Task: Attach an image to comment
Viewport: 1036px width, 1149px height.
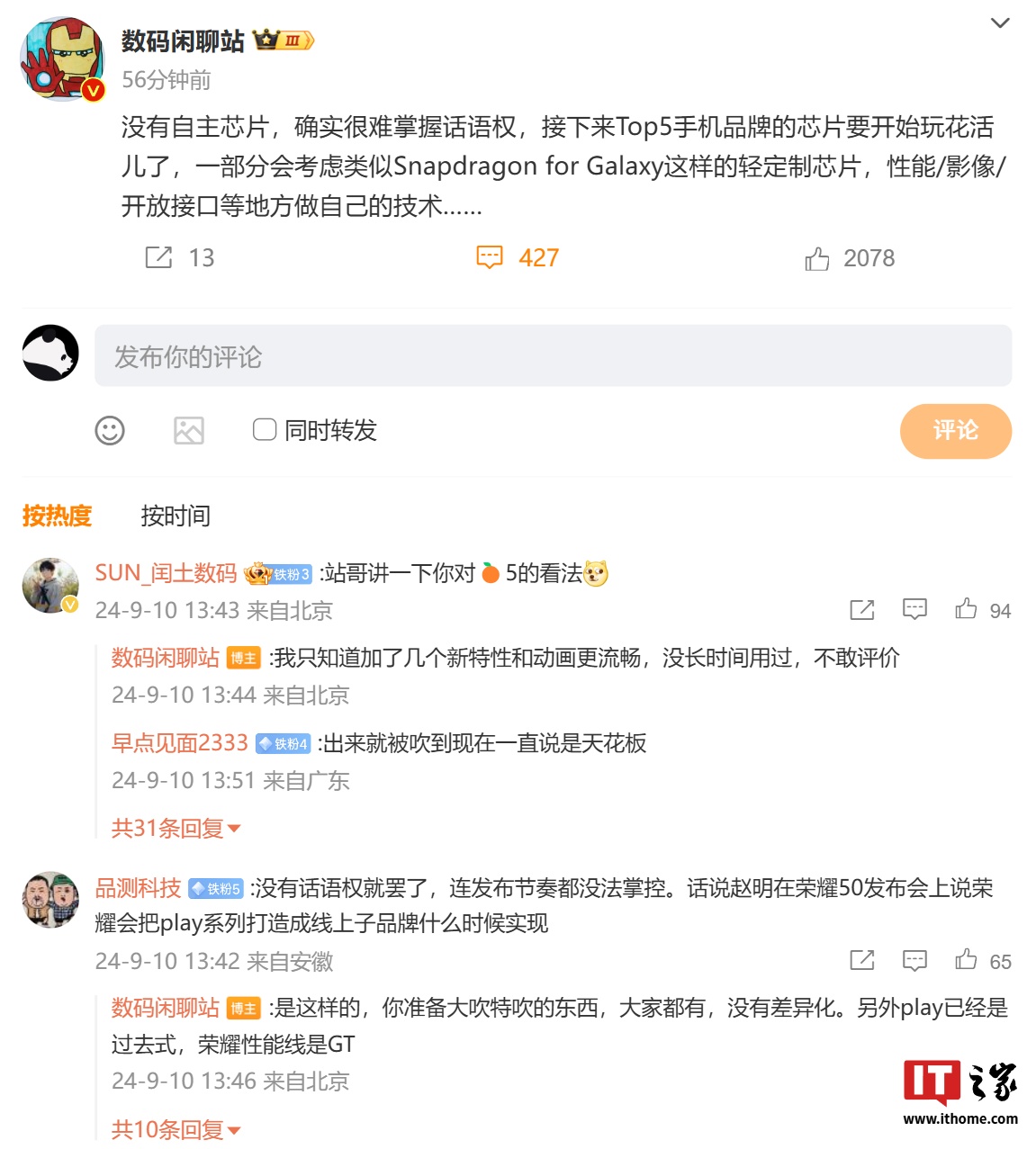Action: pyautogui.click(x=189, y=431)
